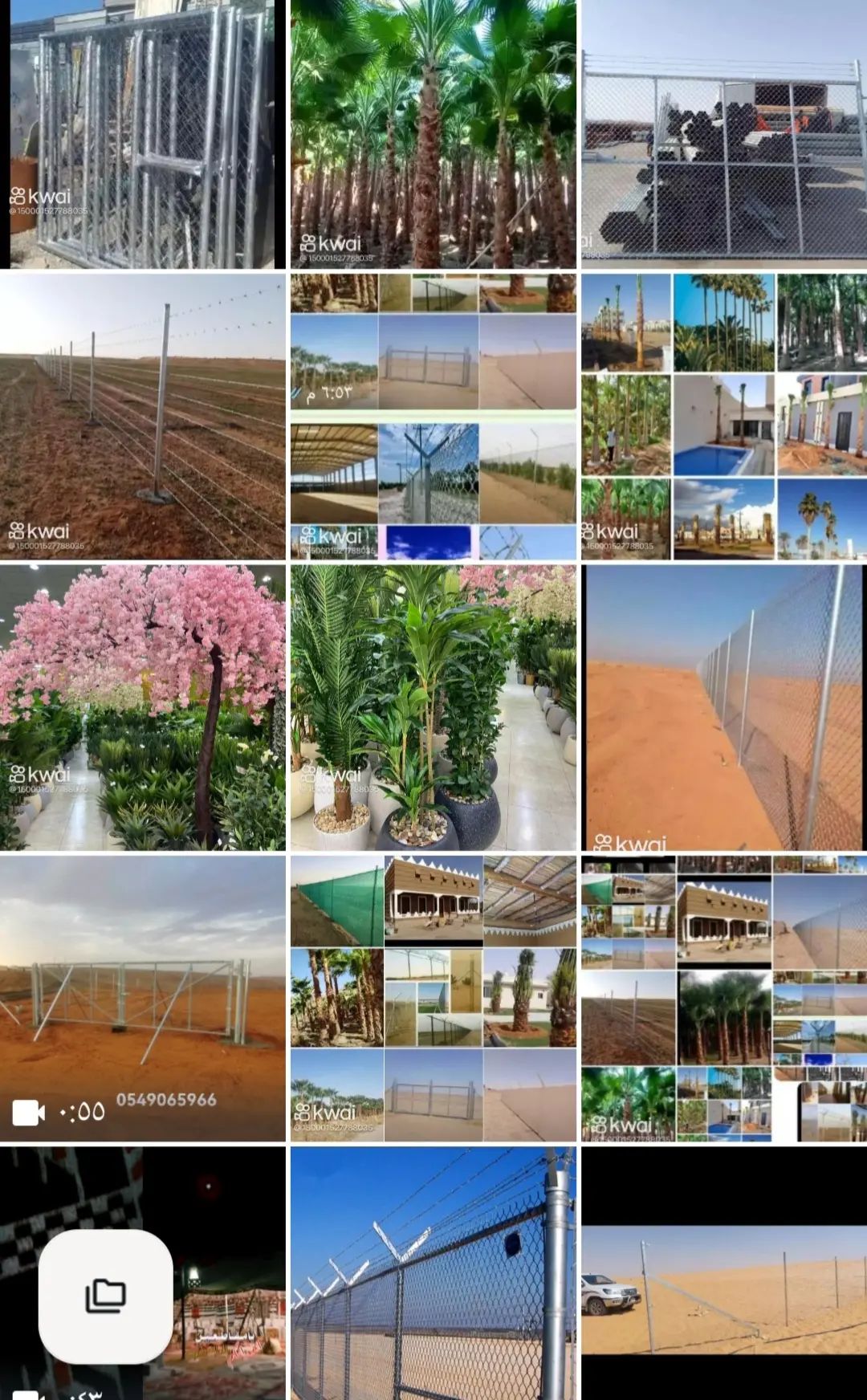Image resolution: width=867 pixels, height=1400 pixels.
Task: Open the barbed wire fence against blue sky photo
Action: [433, 1272]
